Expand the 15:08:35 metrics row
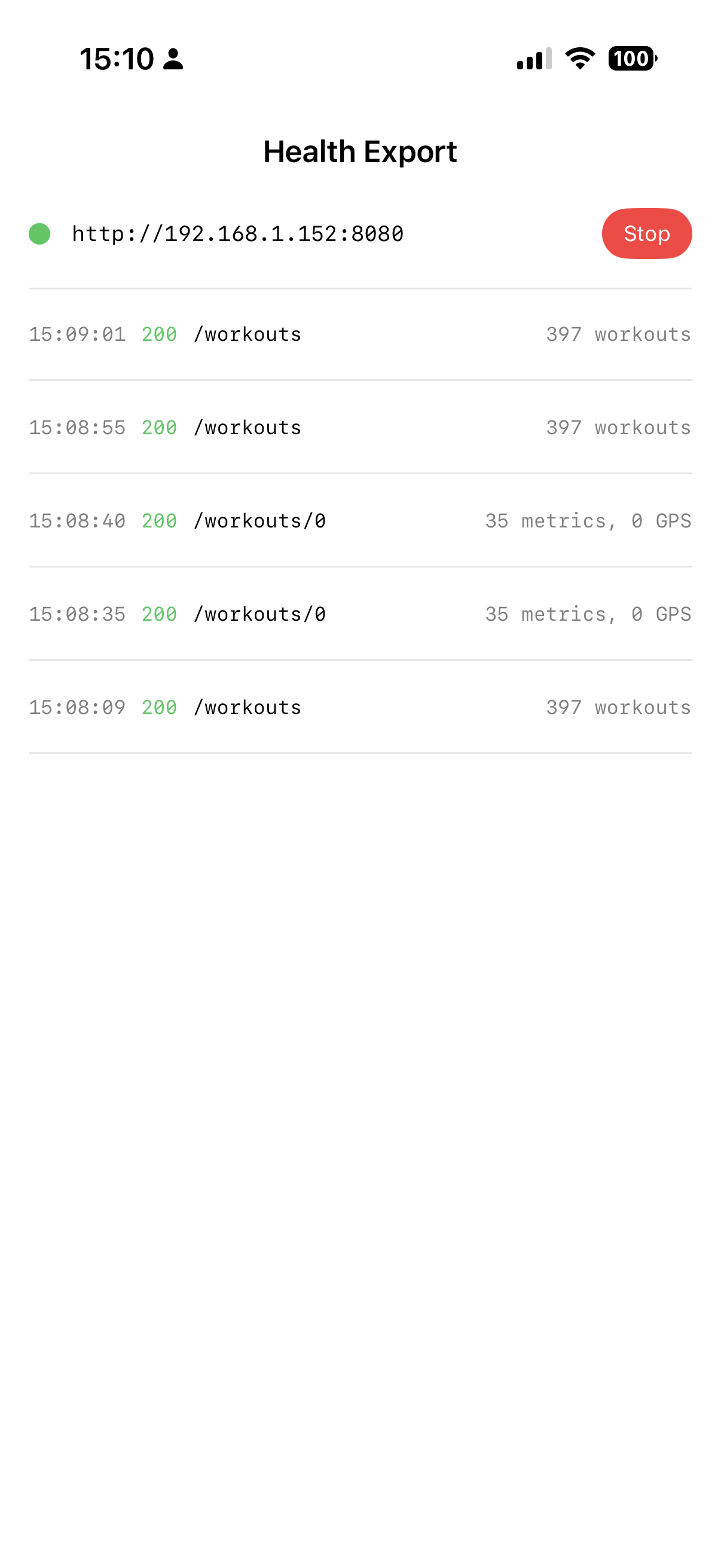Viewport: 721px width, 1568px height. pyautogui.click(x=360, y=614)
